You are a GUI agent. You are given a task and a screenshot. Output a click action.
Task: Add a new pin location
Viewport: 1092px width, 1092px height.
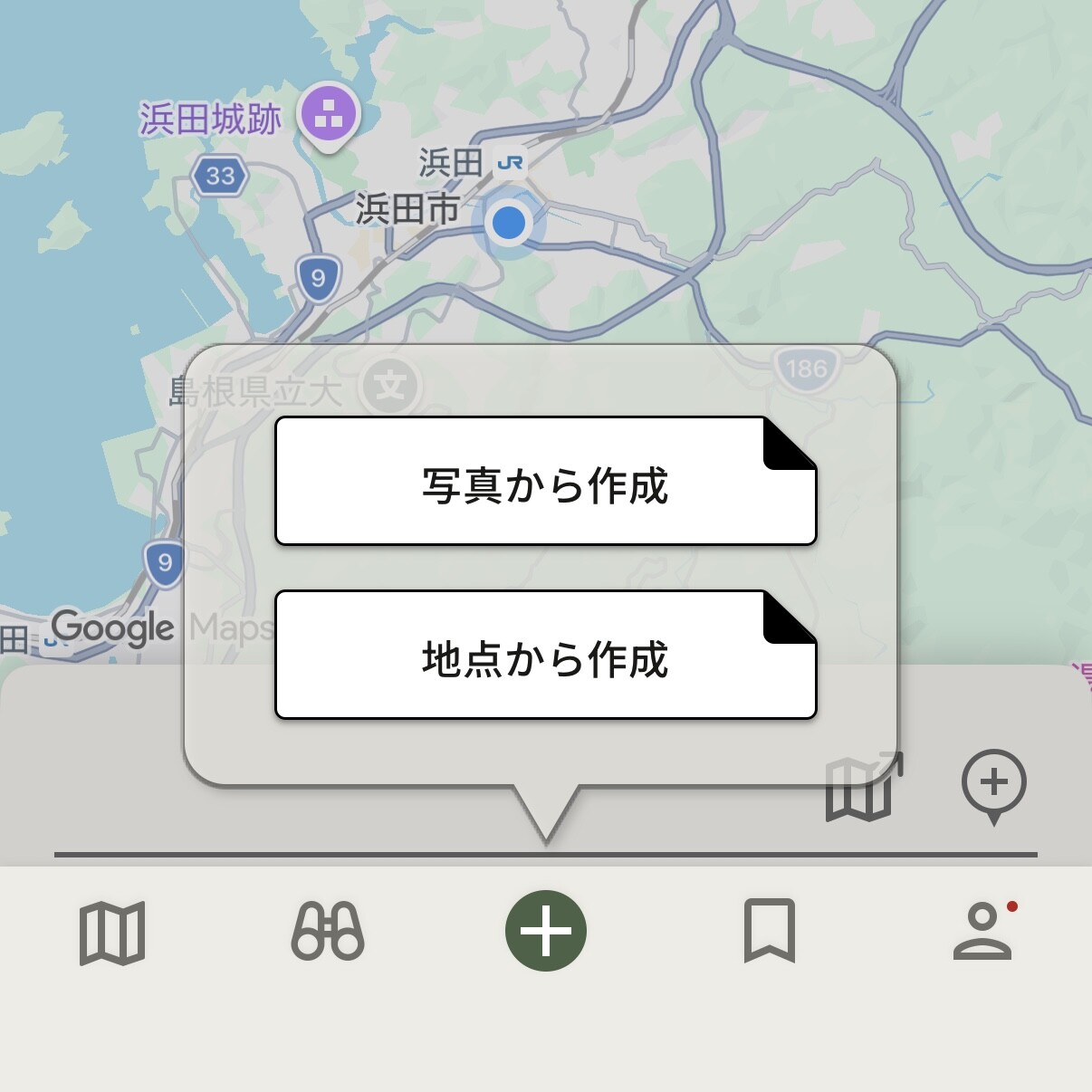[993, 784]
